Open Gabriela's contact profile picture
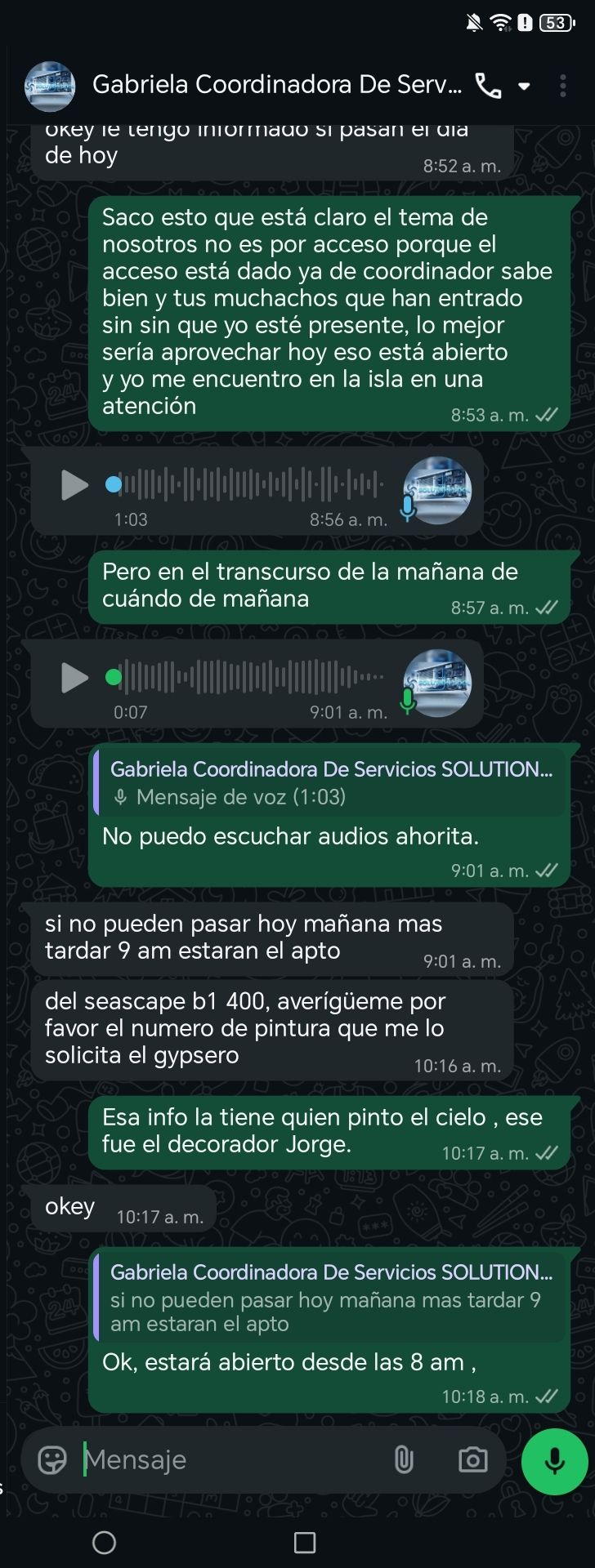This screenshot has width=595, height=1568. [50, 86]
